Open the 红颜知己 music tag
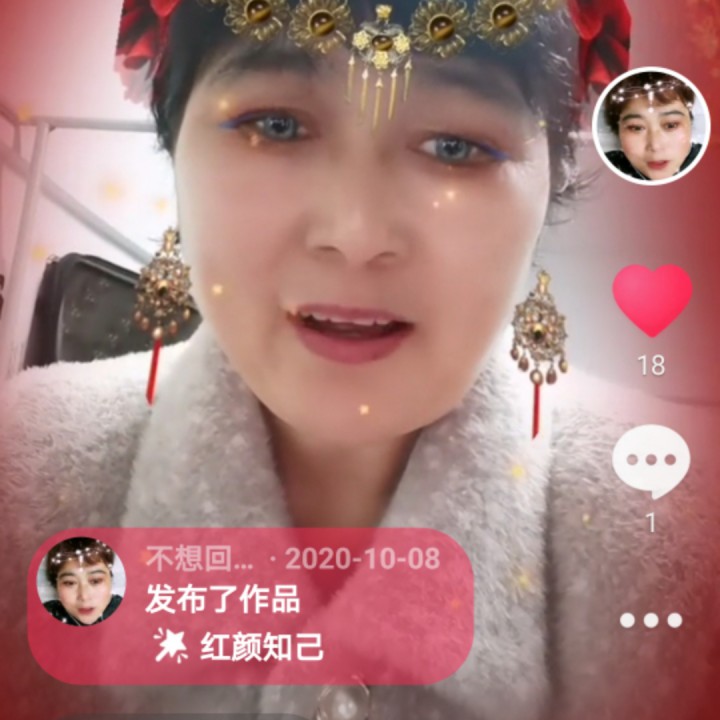 [240, 647]
